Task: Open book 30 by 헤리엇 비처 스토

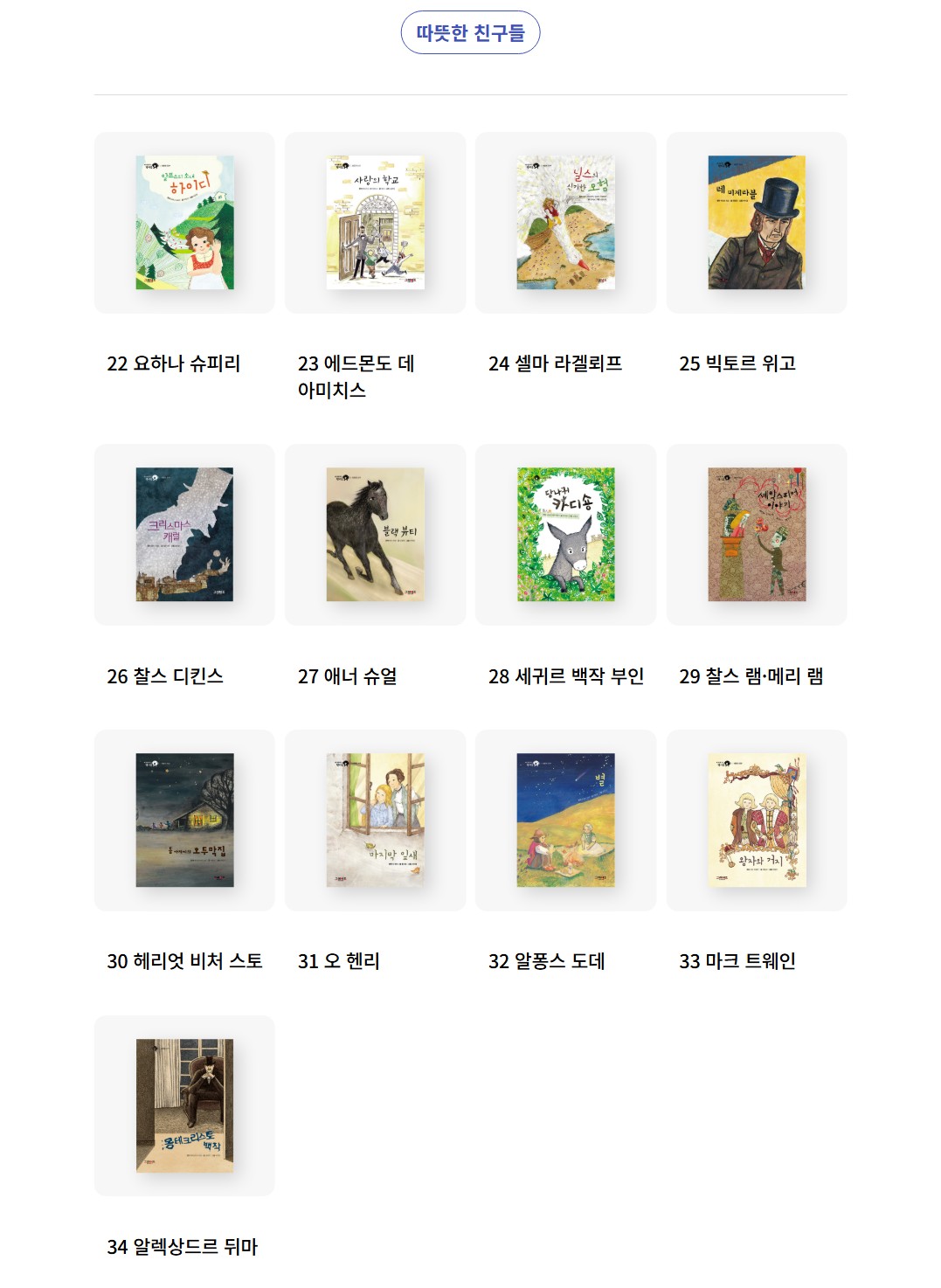Action: tap(184, 821)
